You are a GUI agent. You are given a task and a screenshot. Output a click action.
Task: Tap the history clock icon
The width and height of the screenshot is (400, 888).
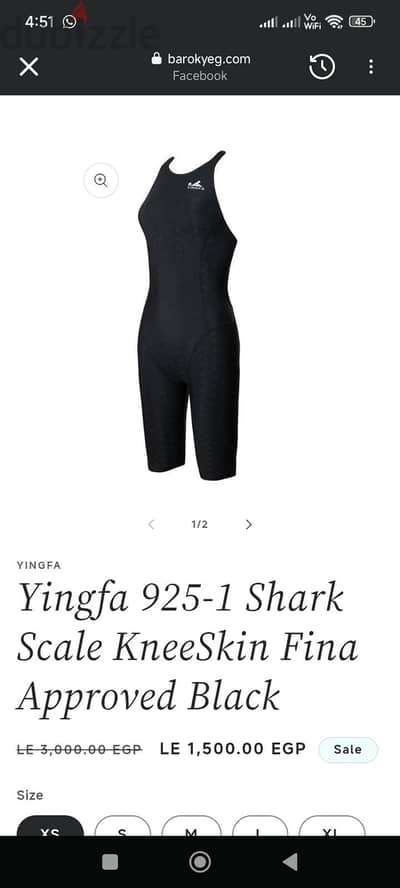click(x=322, y=67)
